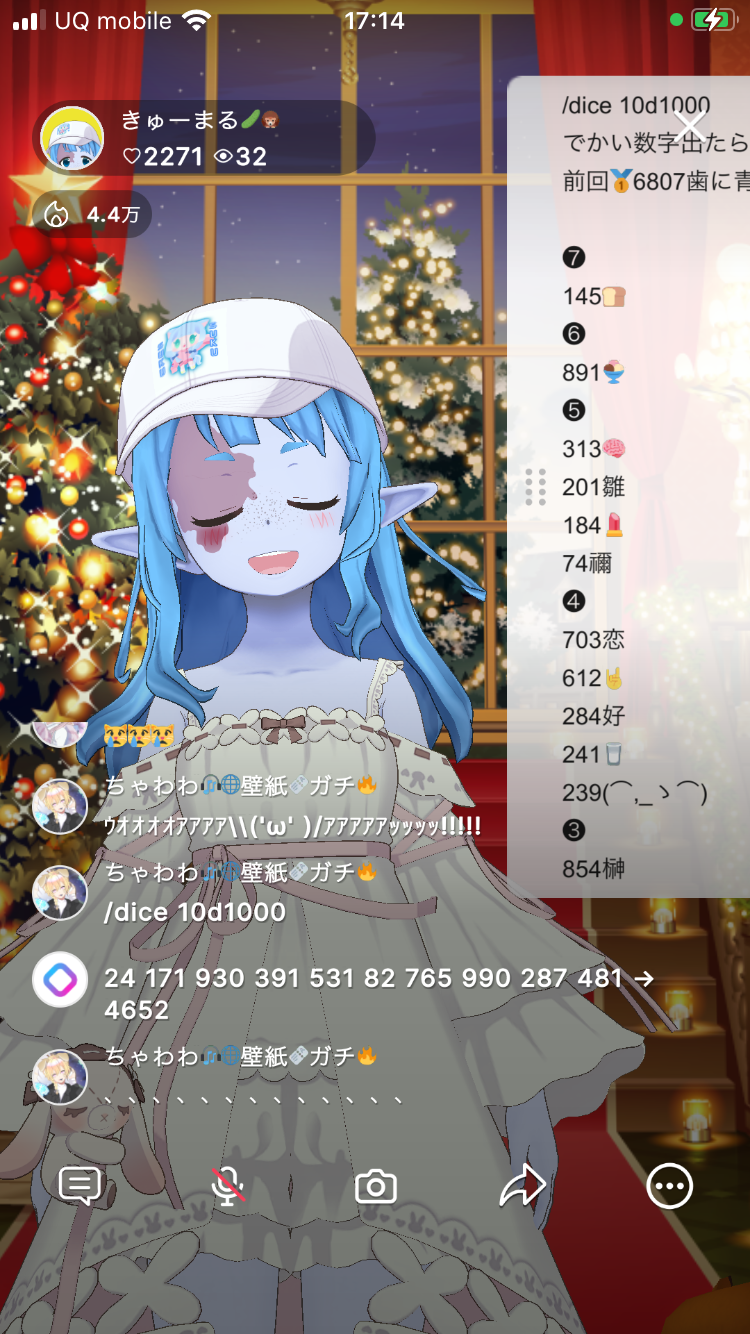
Task: Share this live stream
Action: tap(522, 1186)
